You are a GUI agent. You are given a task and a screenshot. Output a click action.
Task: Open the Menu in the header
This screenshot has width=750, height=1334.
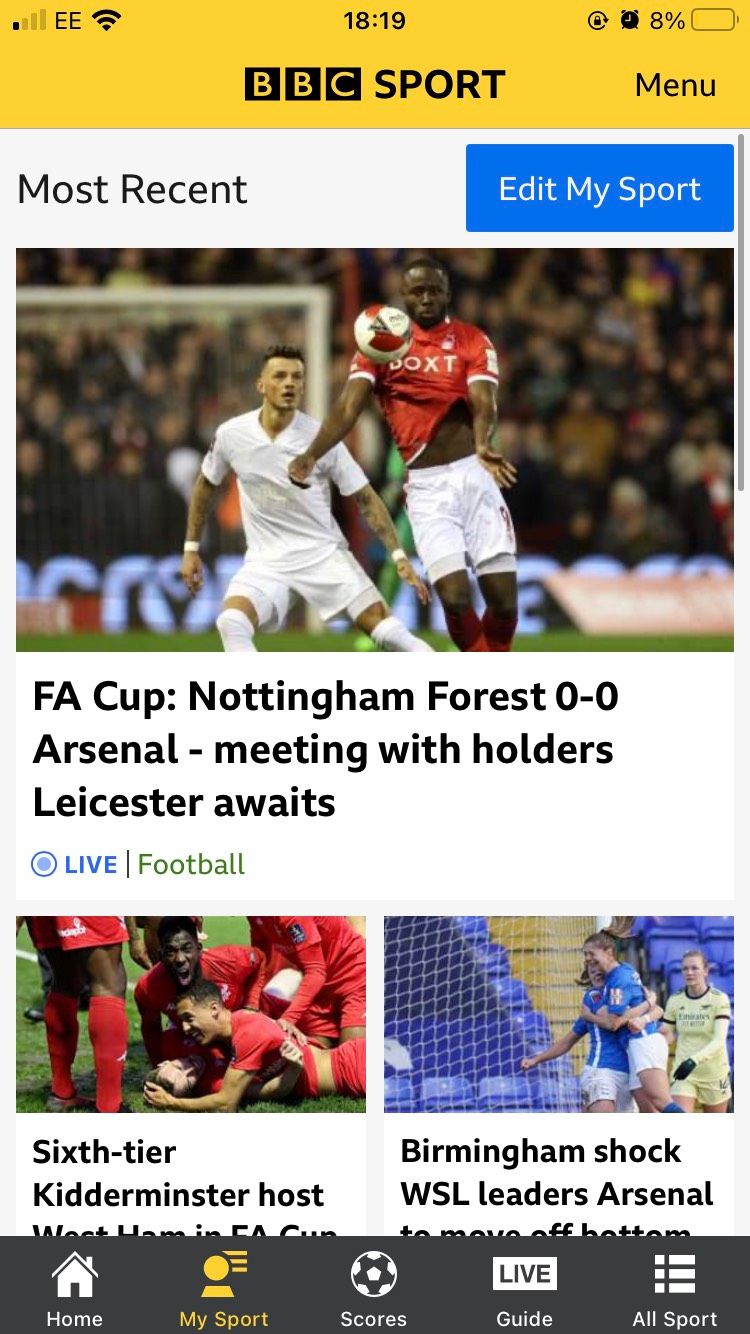[x=675, y=85]
